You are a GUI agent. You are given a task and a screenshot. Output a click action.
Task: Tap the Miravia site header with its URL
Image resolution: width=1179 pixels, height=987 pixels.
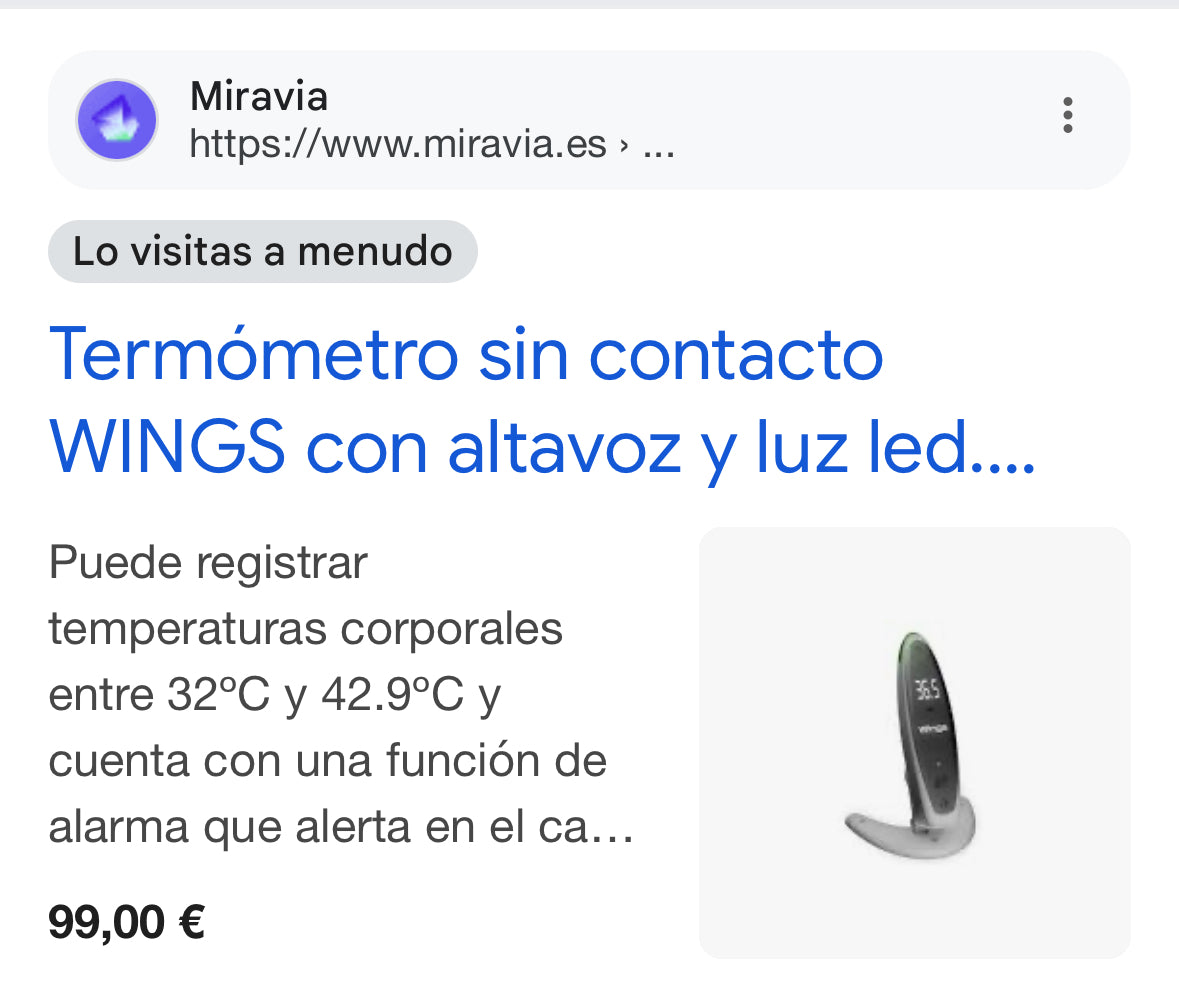click(430, 121)
